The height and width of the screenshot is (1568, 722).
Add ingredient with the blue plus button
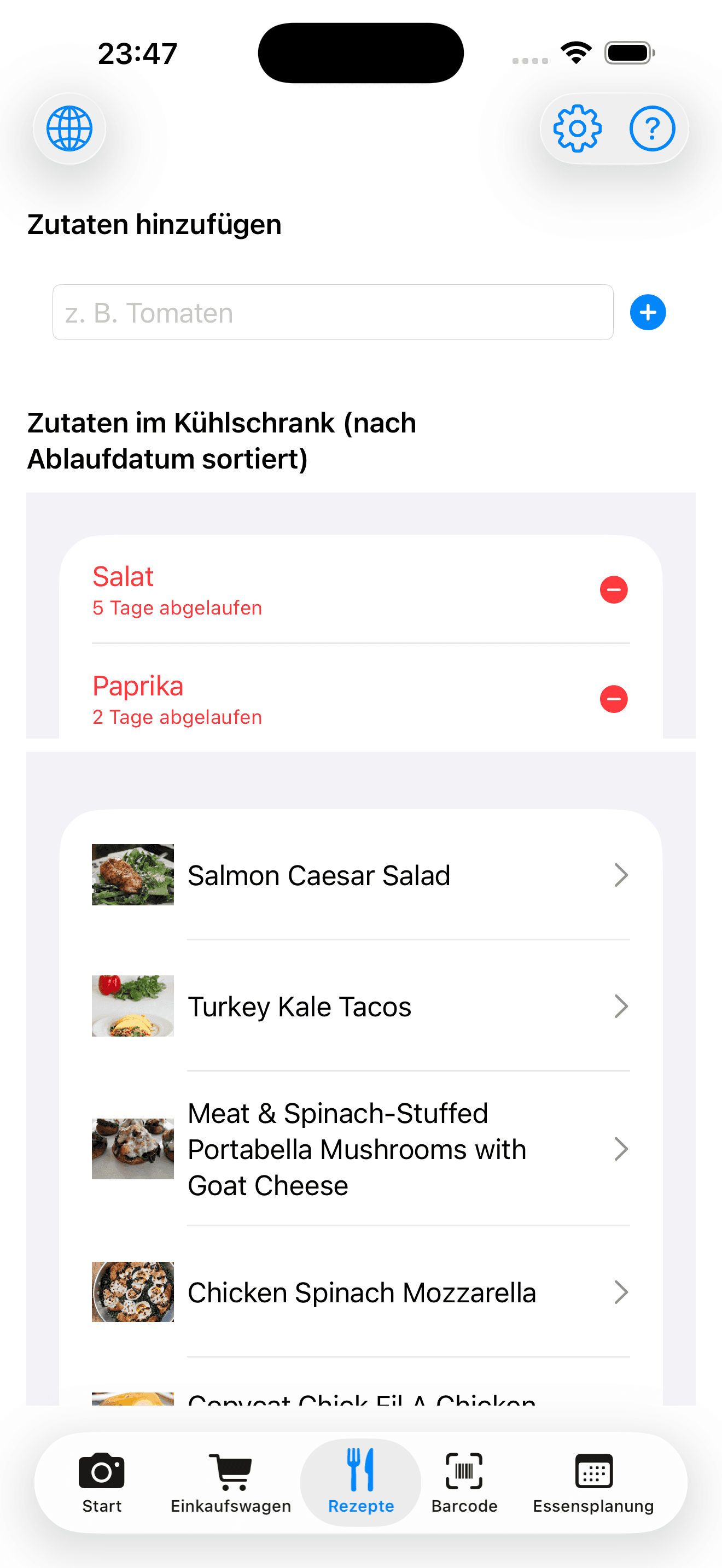click(x=648, y=312)
